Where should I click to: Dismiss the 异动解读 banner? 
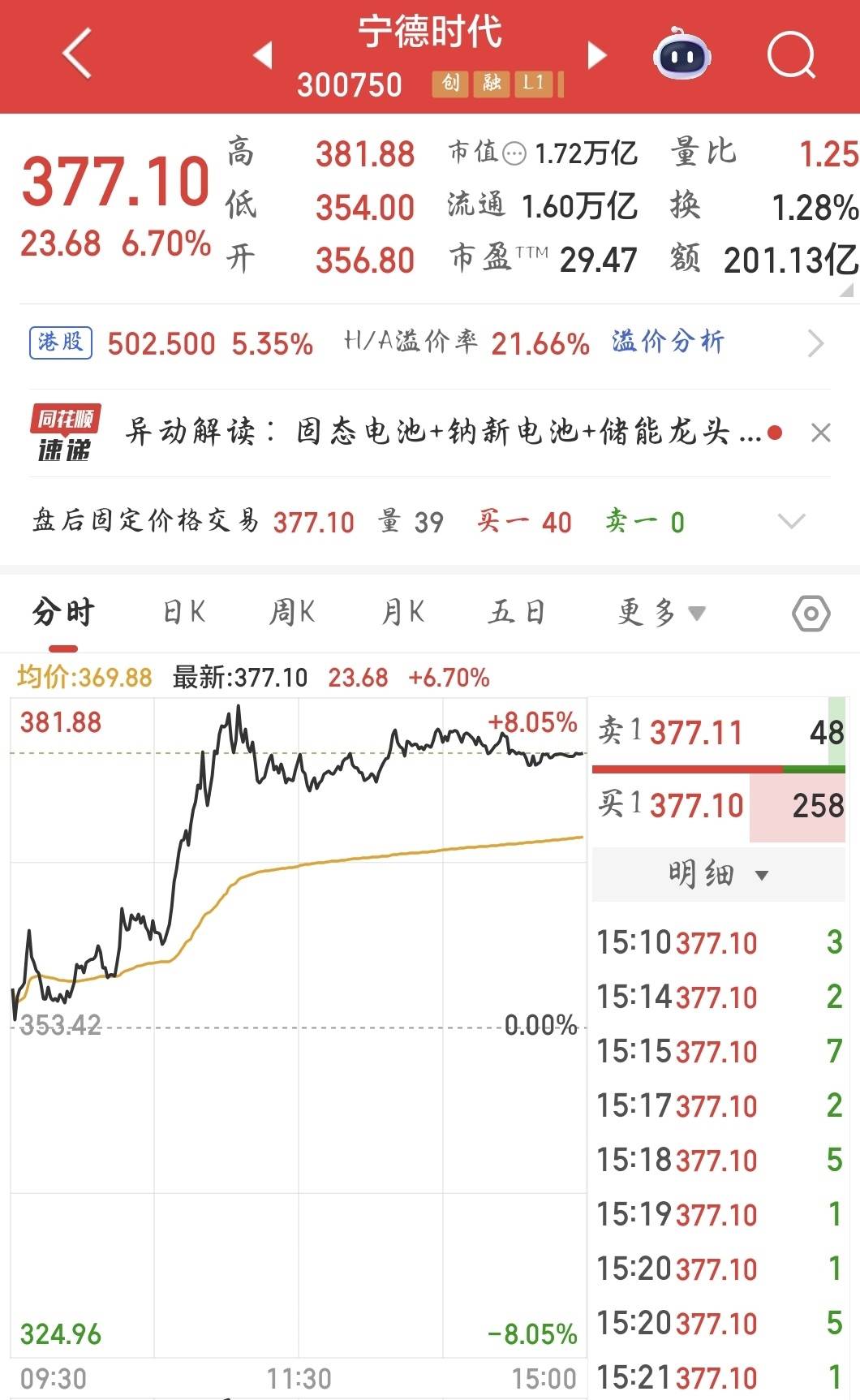click(x=820, y=433)
